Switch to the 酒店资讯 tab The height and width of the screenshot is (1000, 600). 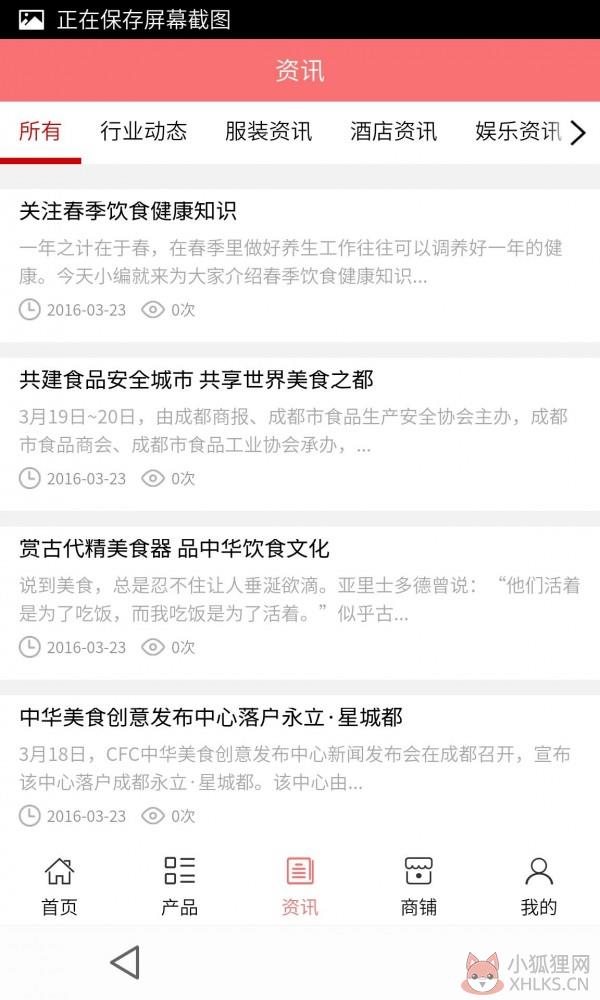pos(393,131)
